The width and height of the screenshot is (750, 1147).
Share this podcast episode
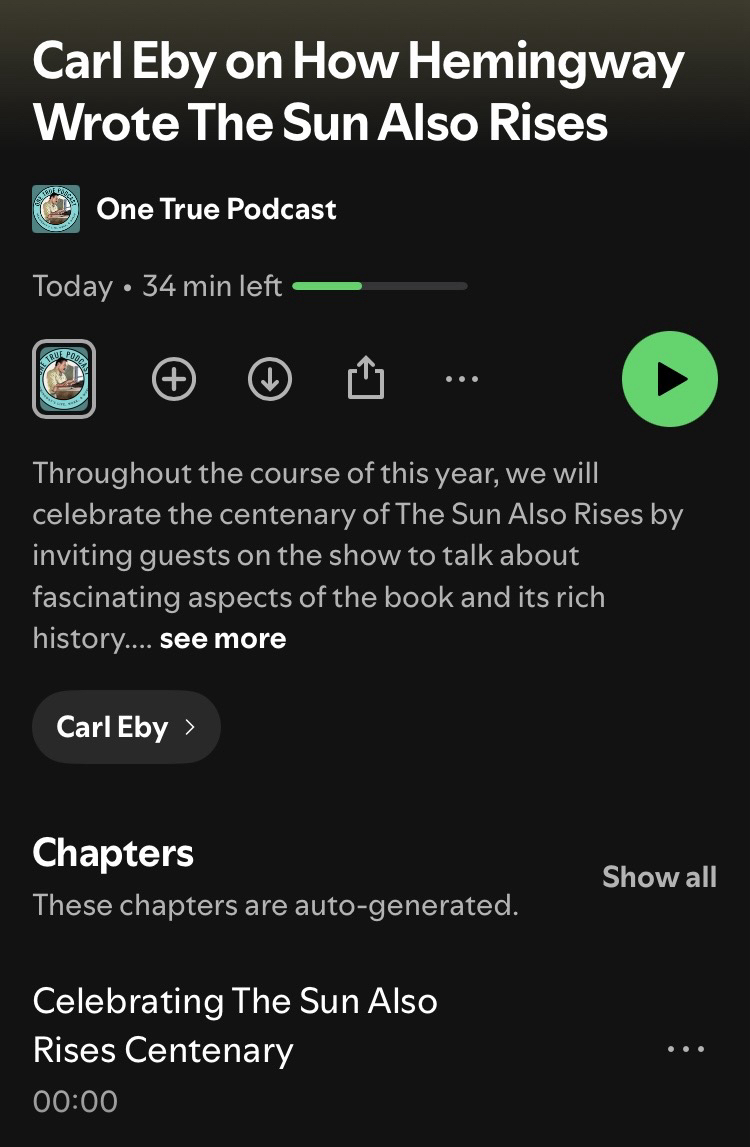[x=365, y=379]
